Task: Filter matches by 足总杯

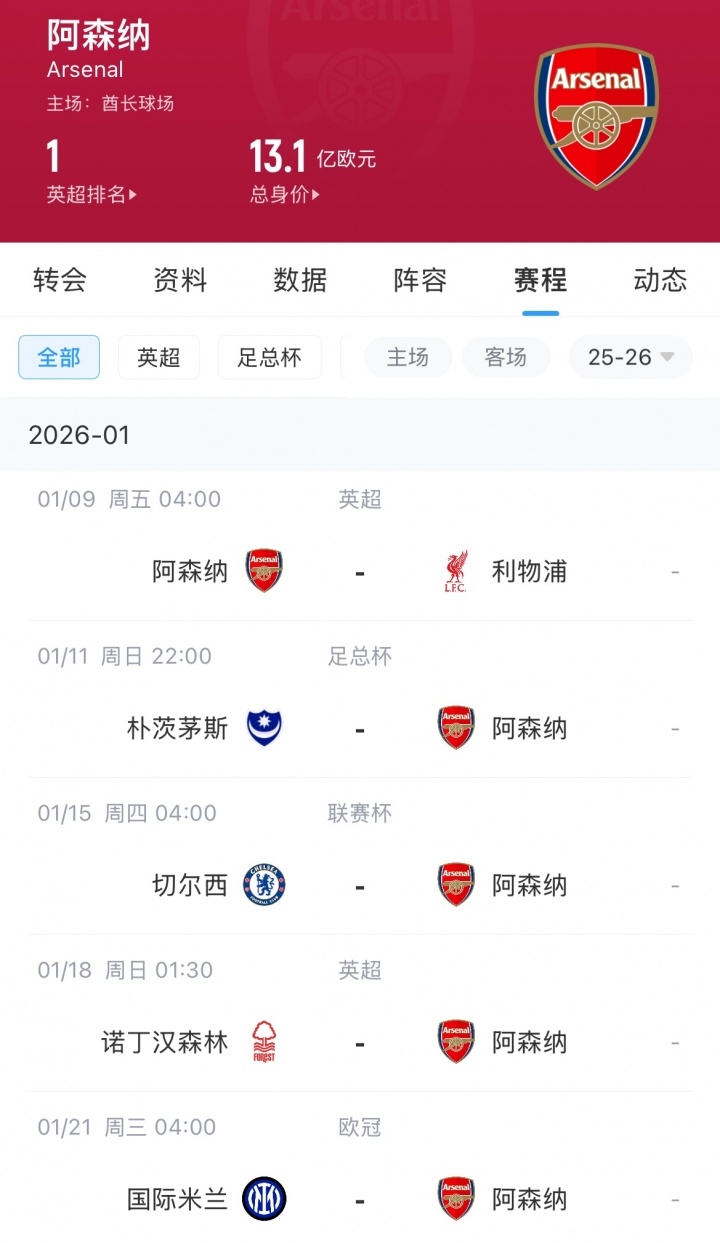Action: pos(269,357)
